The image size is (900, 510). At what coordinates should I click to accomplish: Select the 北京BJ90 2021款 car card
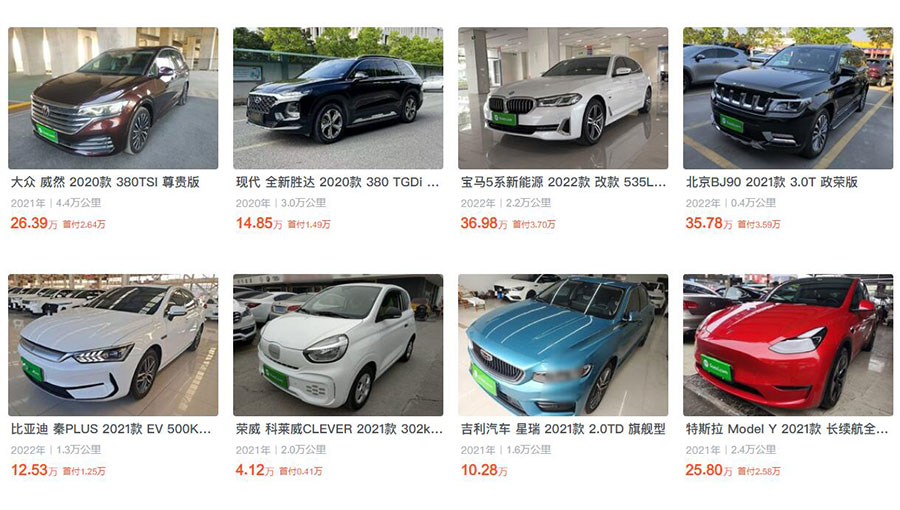coord(788,98)
